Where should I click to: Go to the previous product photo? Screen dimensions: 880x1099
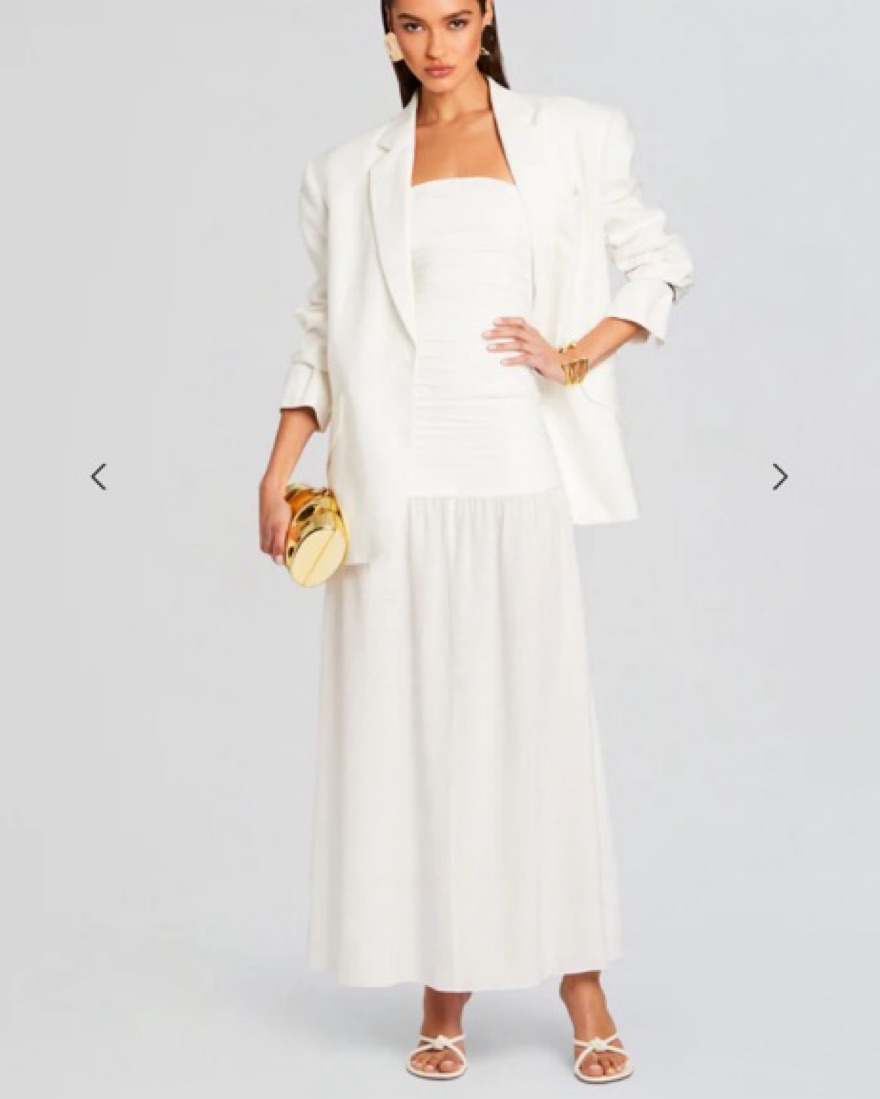[x=98, y=477]
